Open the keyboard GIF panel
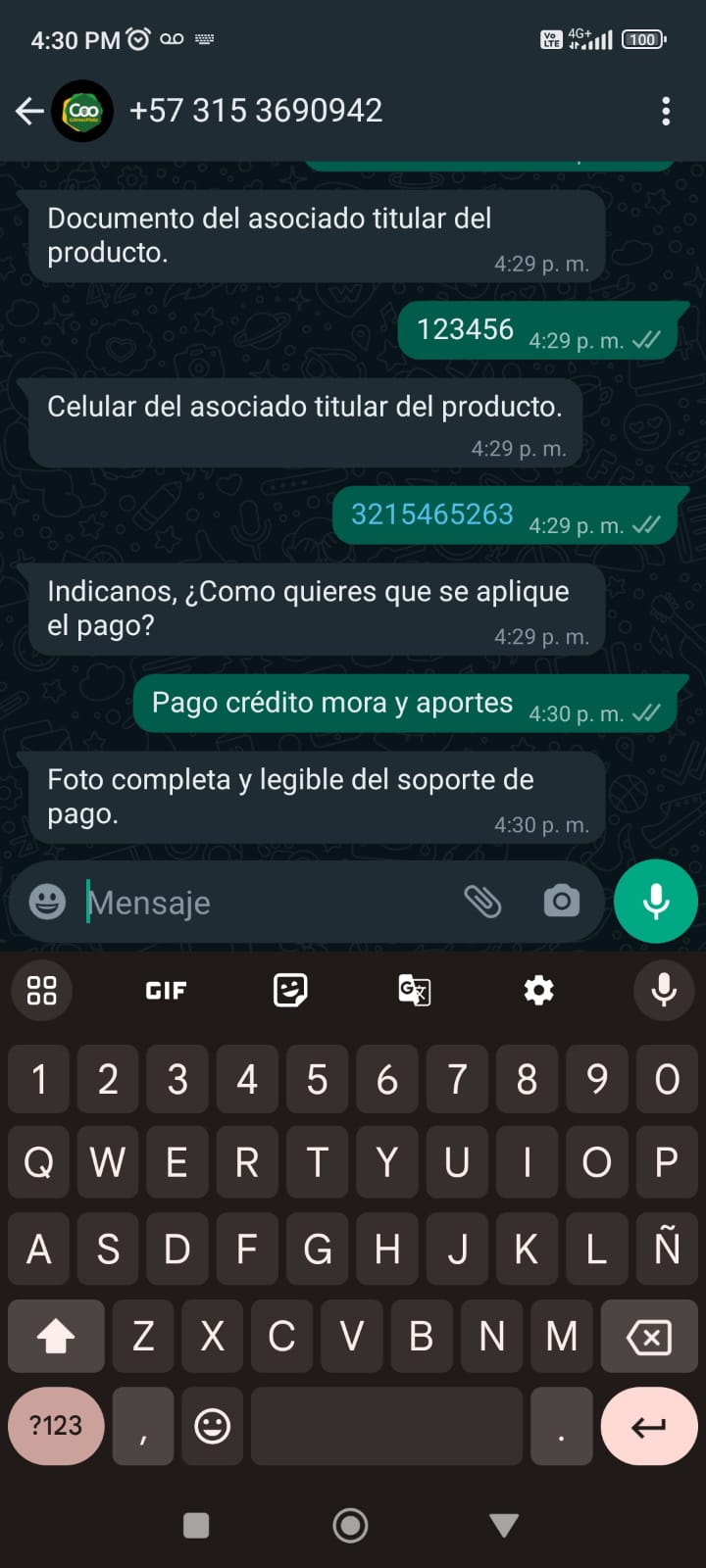The image size is (706, 1568). click(x=166, y=991)
